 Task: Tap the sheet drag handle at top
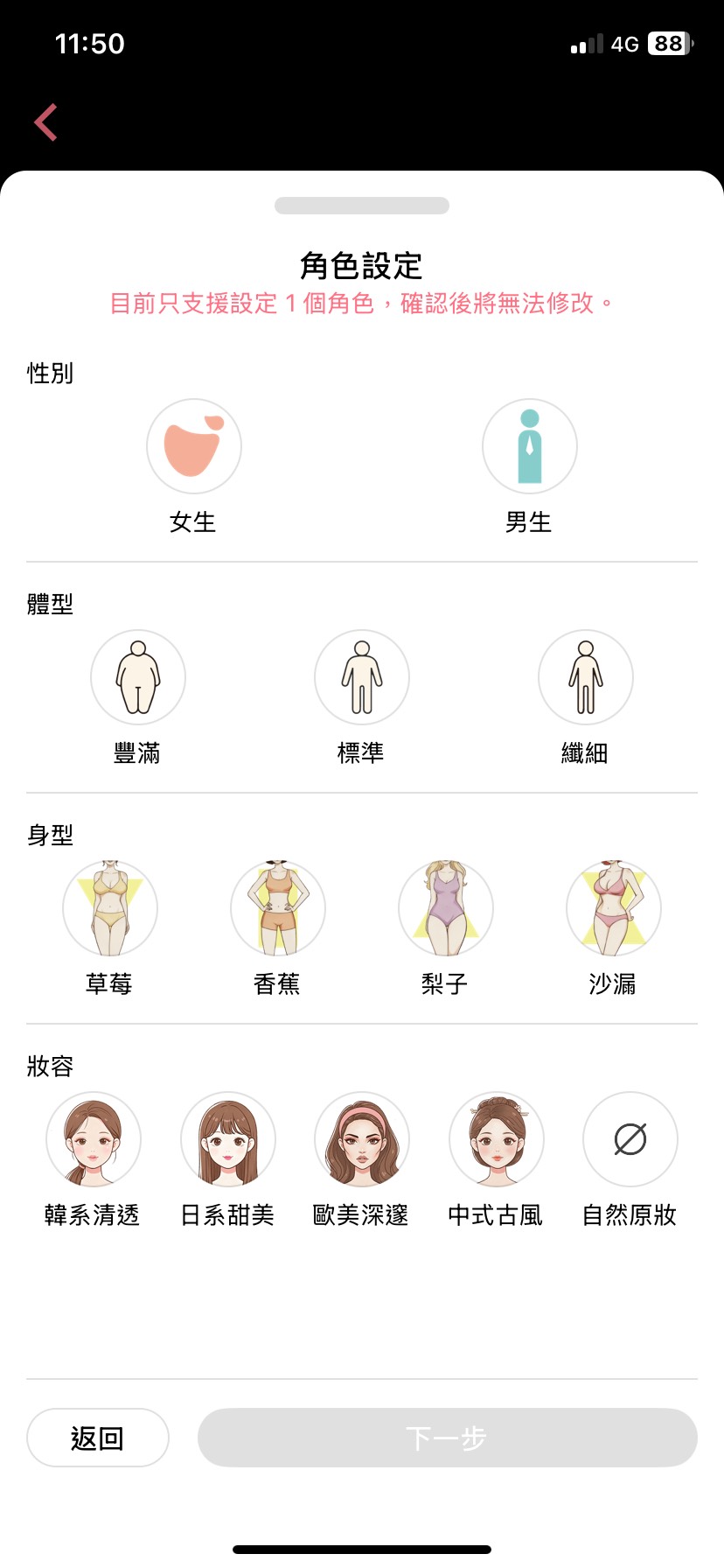tap(361, 204)
